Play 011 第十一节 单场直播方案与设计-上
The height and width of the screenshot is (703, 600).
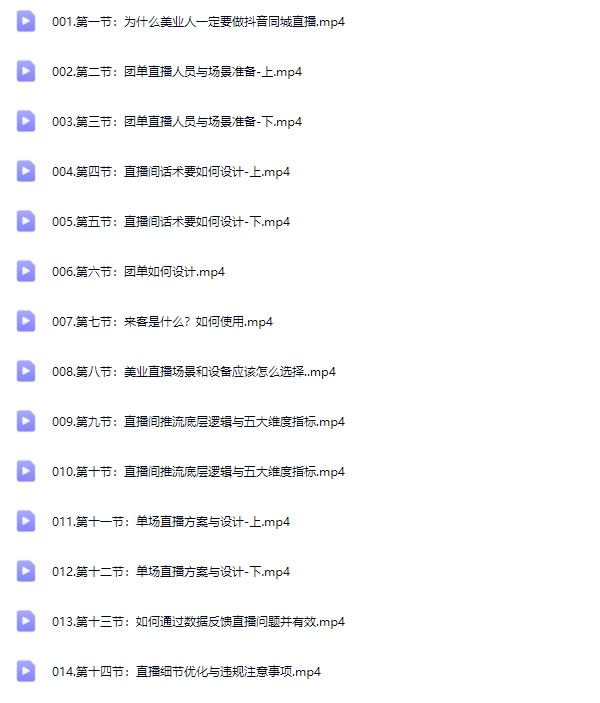(x=170, y=521)
